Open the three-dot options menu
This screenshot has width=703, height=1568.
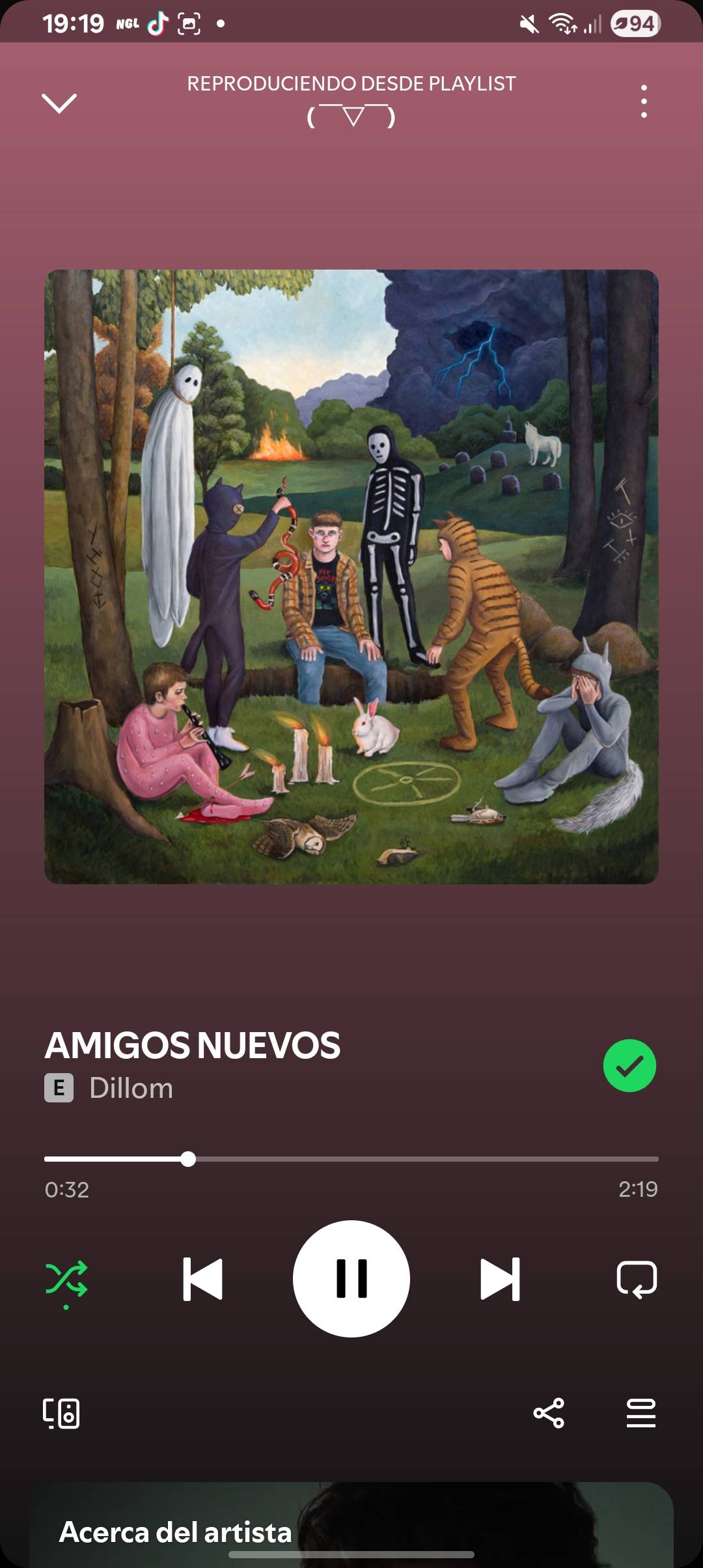point(644,102)
